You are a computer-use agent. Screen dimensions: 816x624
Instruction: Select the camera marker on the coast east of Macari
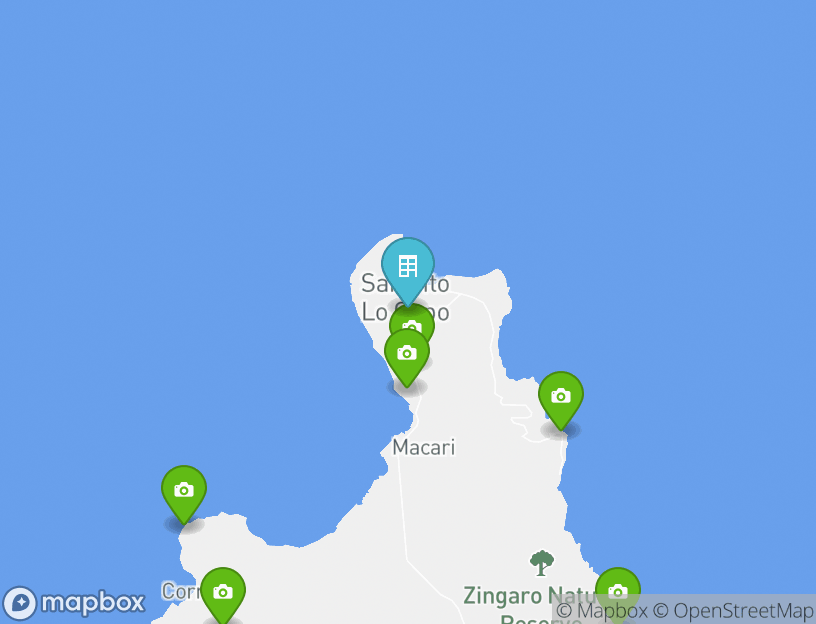561,397
